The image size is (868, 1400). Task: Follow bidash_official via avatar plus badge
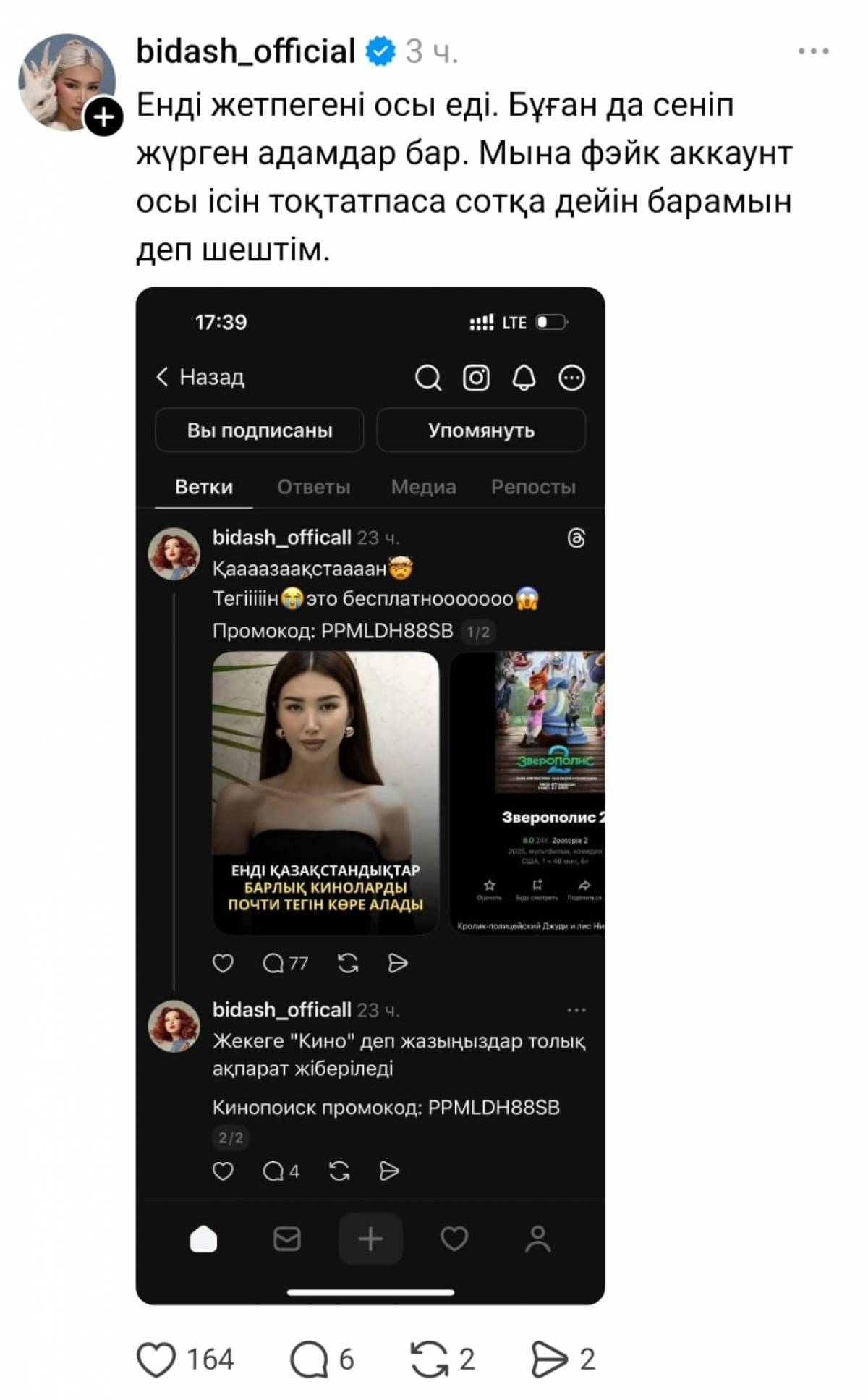click(x=103, y=116)
